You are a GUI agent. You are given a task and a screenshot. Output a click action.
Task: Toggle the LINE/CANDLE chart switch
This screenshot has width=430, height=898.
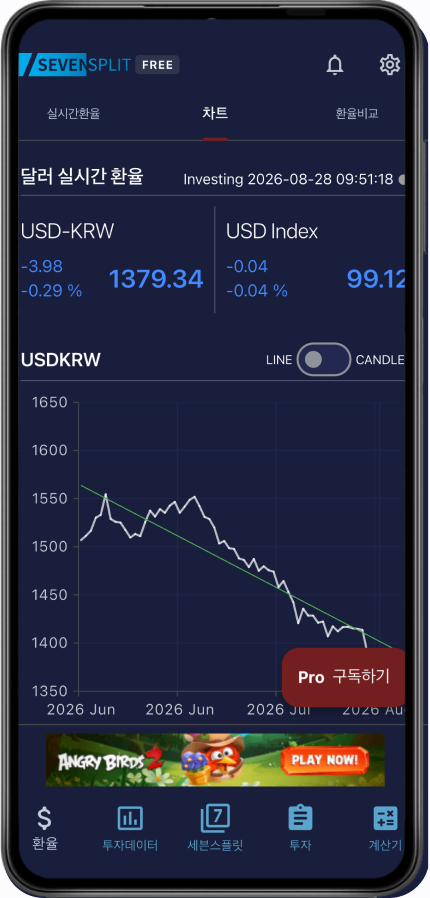pos(324,360)
